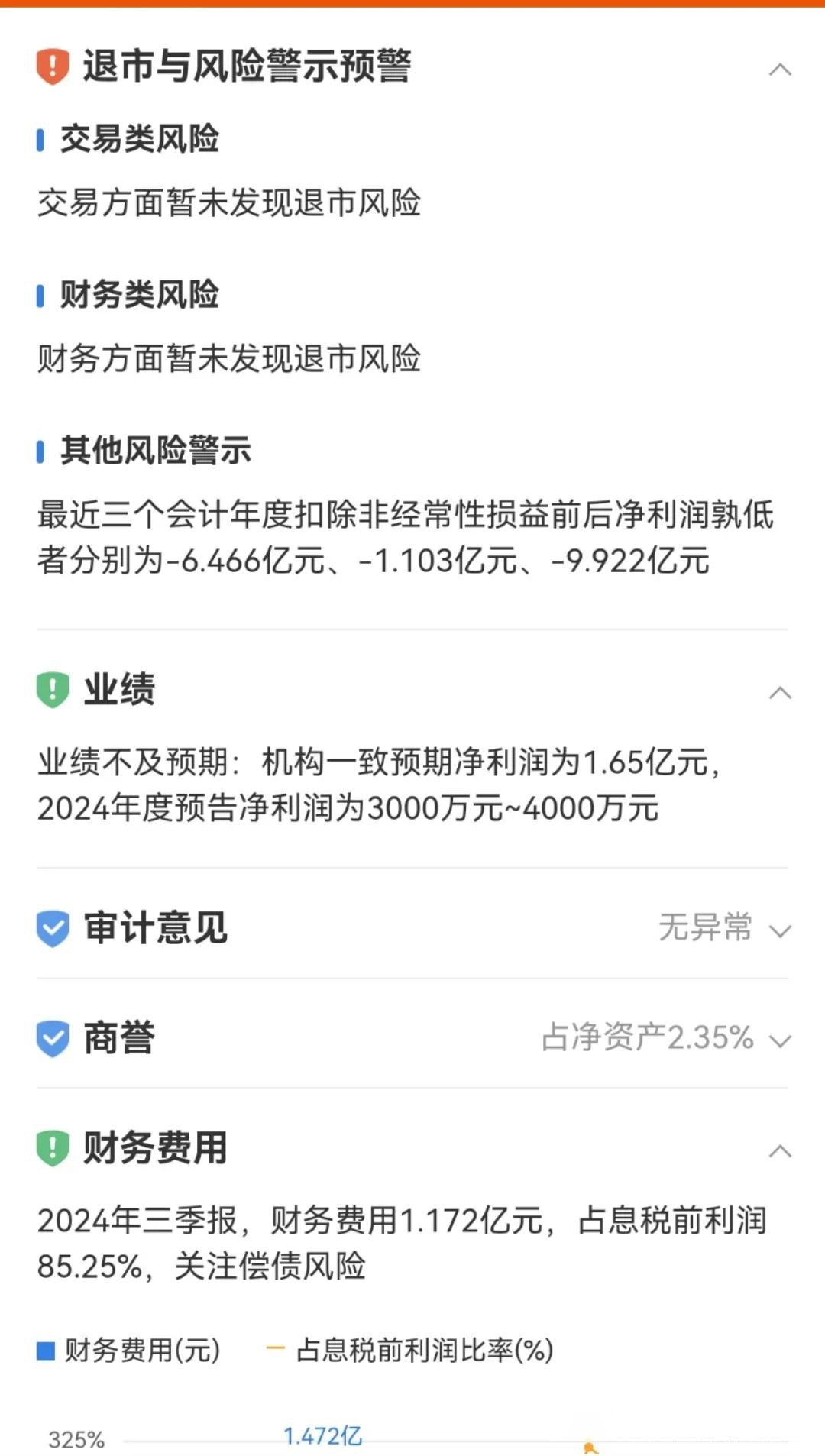Expand the 商誉 section showing 占净资产2.35%
This screenshot has height=1456, width=825.
(x=779, y=1041)
